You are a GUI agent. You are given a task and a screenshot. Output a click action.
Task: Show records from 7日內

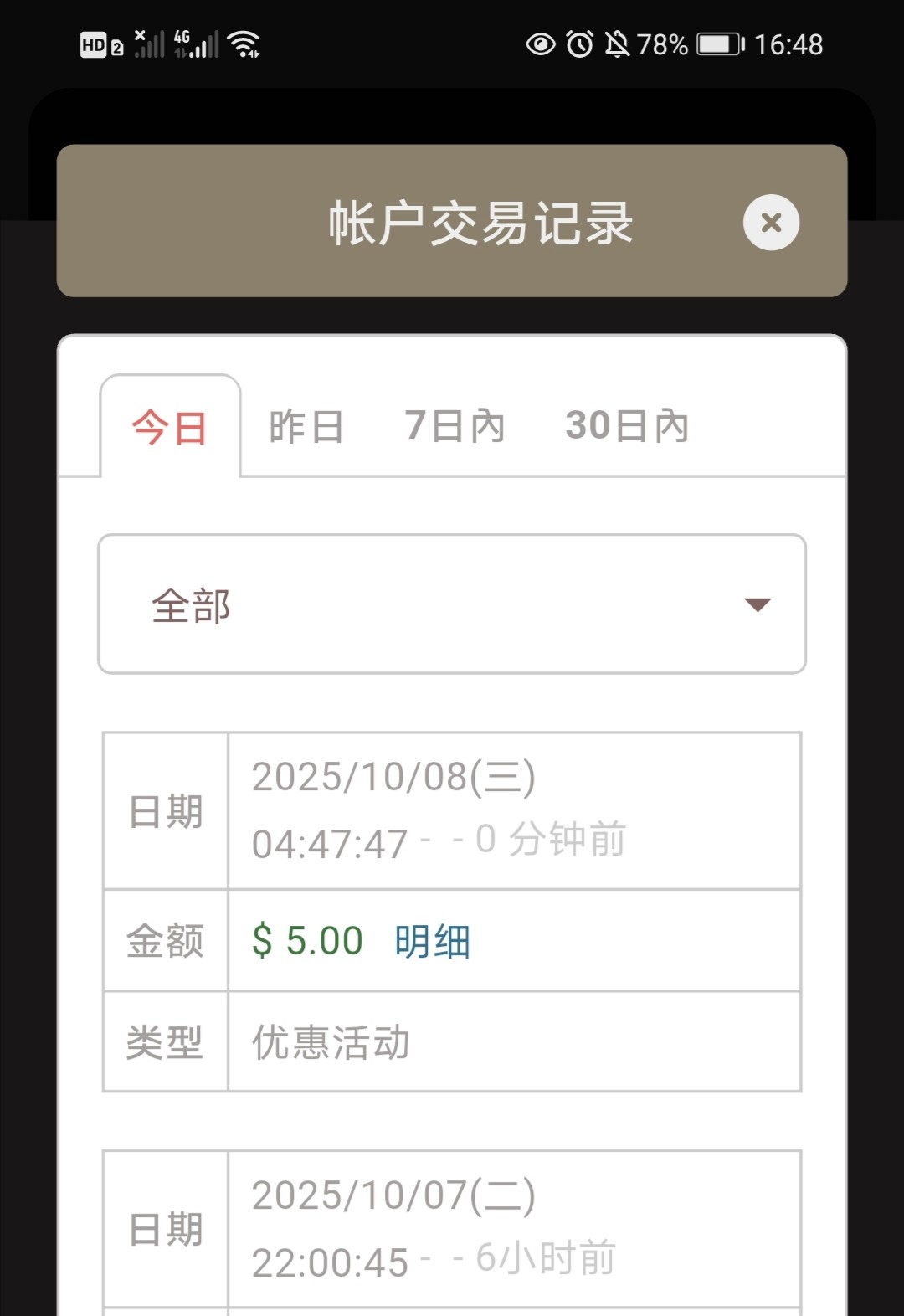455,426
